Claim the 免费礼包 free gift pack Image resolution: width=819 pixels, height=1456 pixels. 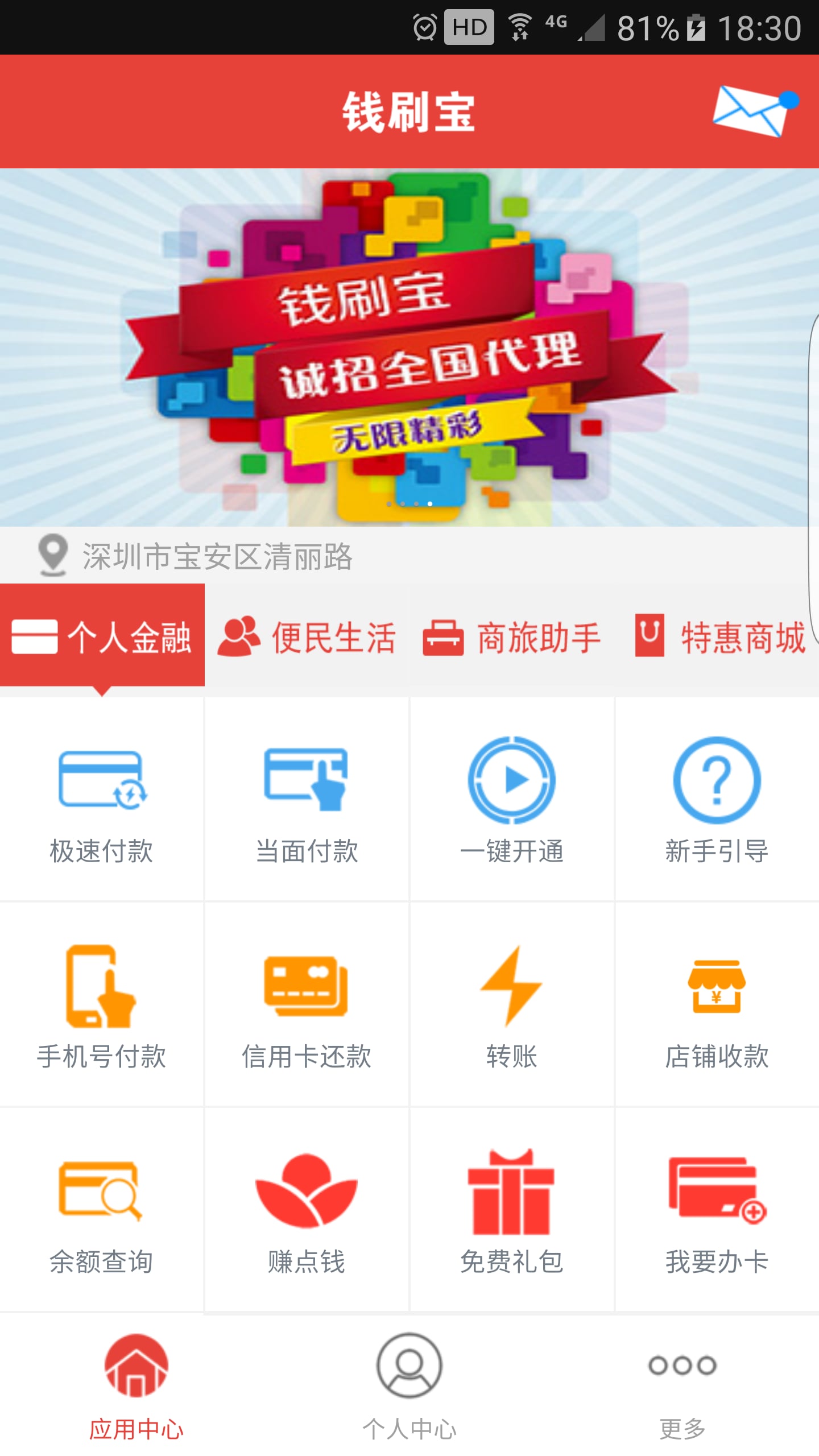(511, 1210)
